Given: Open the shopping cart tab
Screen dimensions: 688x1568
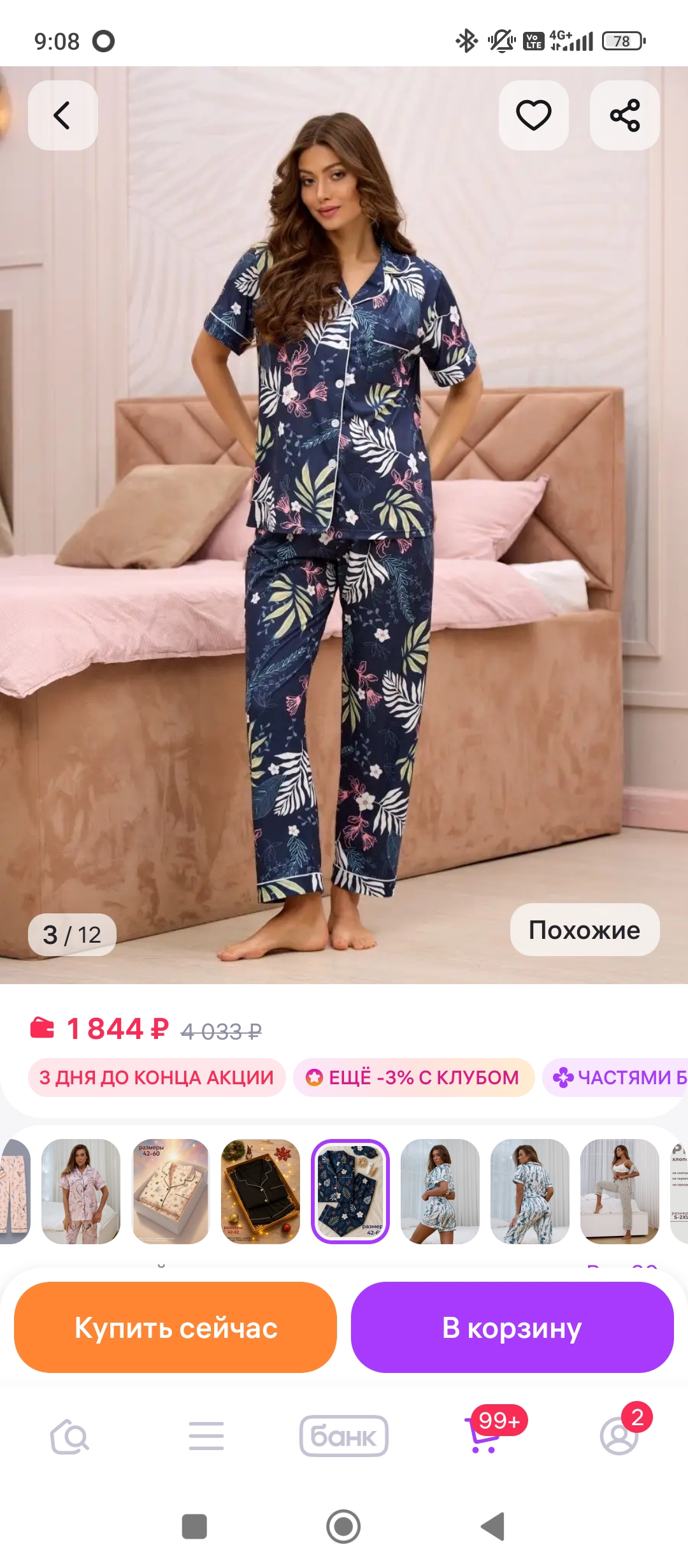Looking at the screenshot, I should (484, 1437).
